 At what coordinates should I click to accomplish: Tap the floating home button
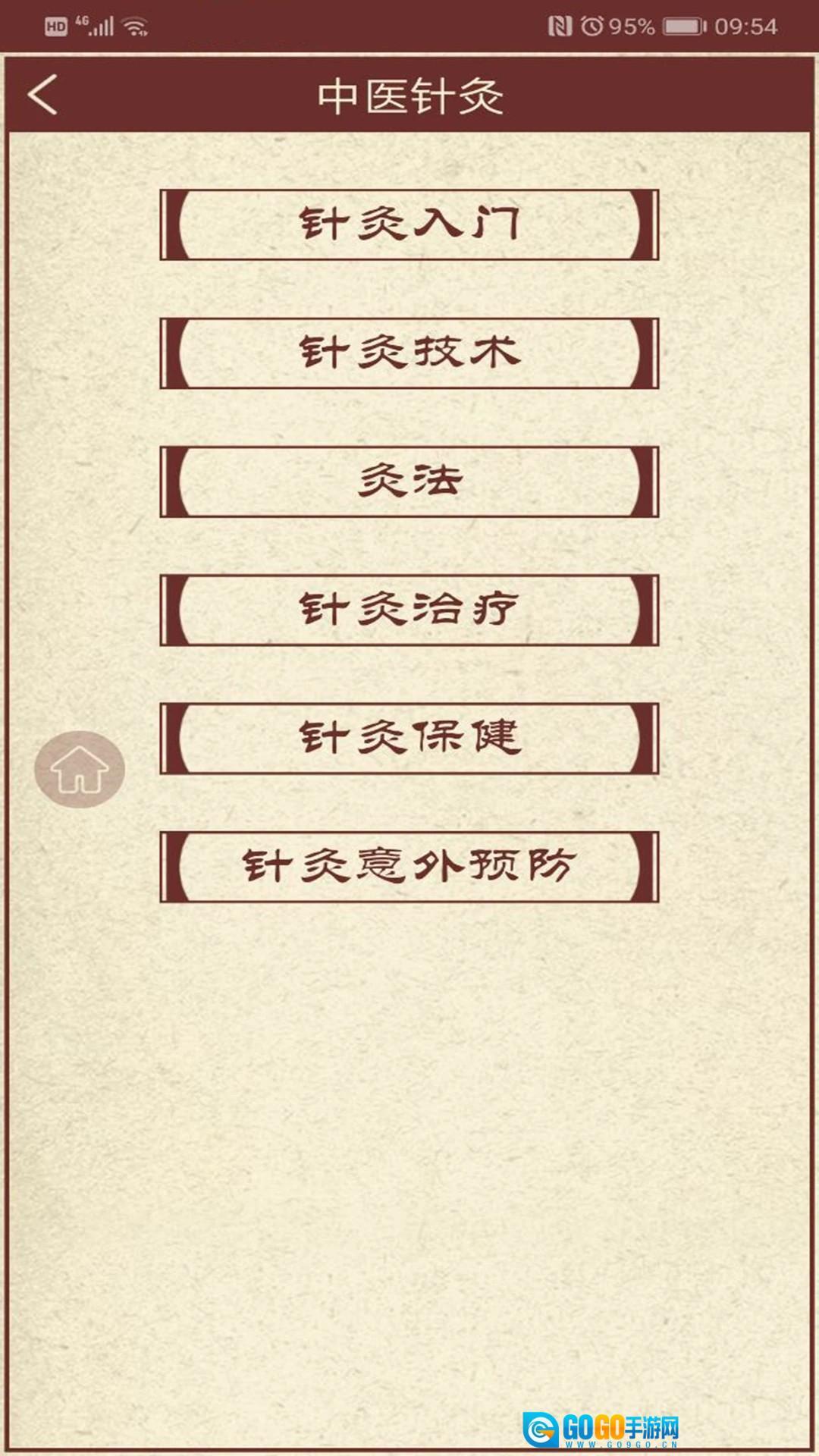tap(80, 769)
